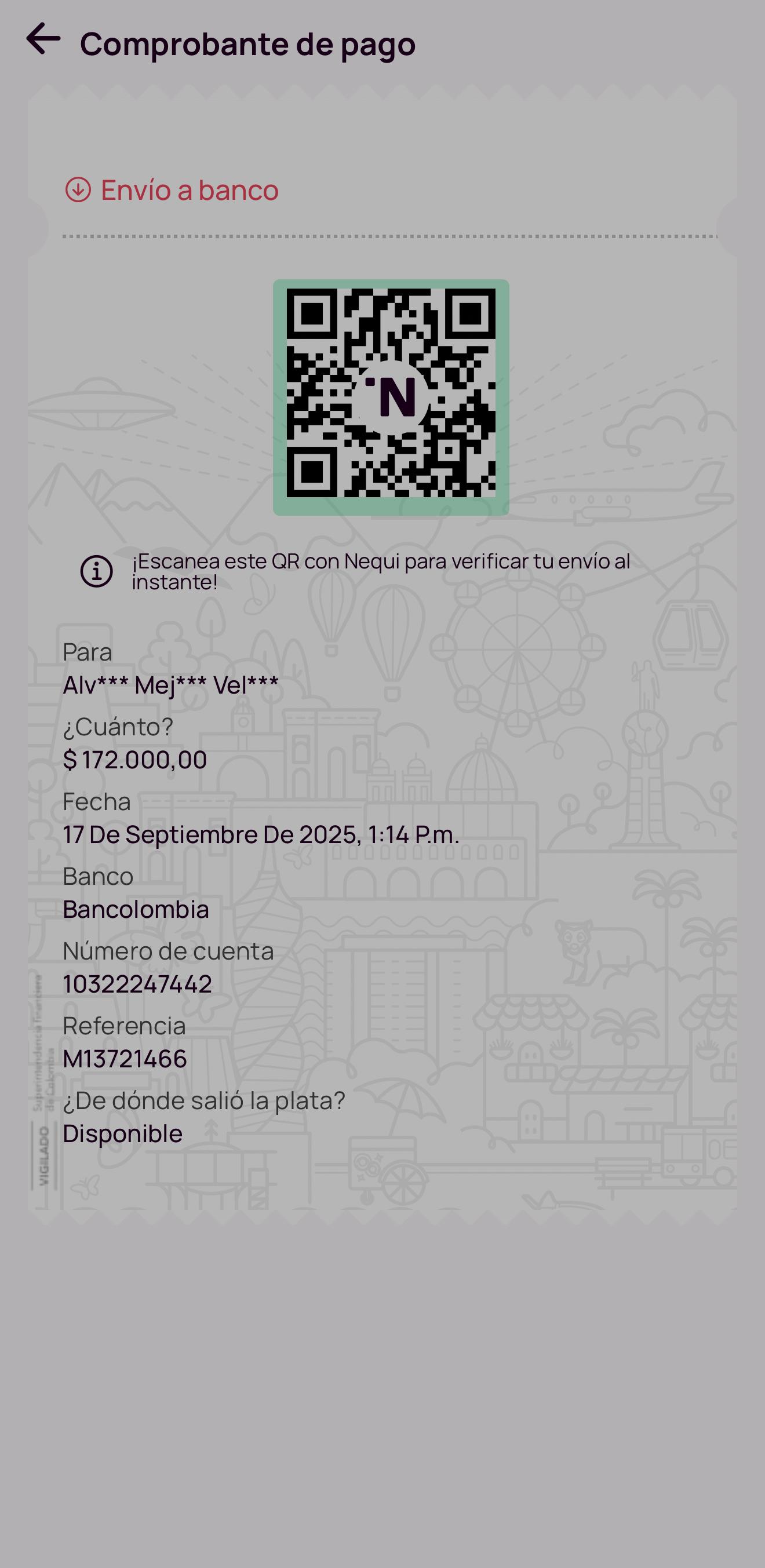Image resolution: width=765 pixels, height=1568 pixels.
Task: Click the circled down-arrow Envío a banco icon
Action: pos(79,190)
